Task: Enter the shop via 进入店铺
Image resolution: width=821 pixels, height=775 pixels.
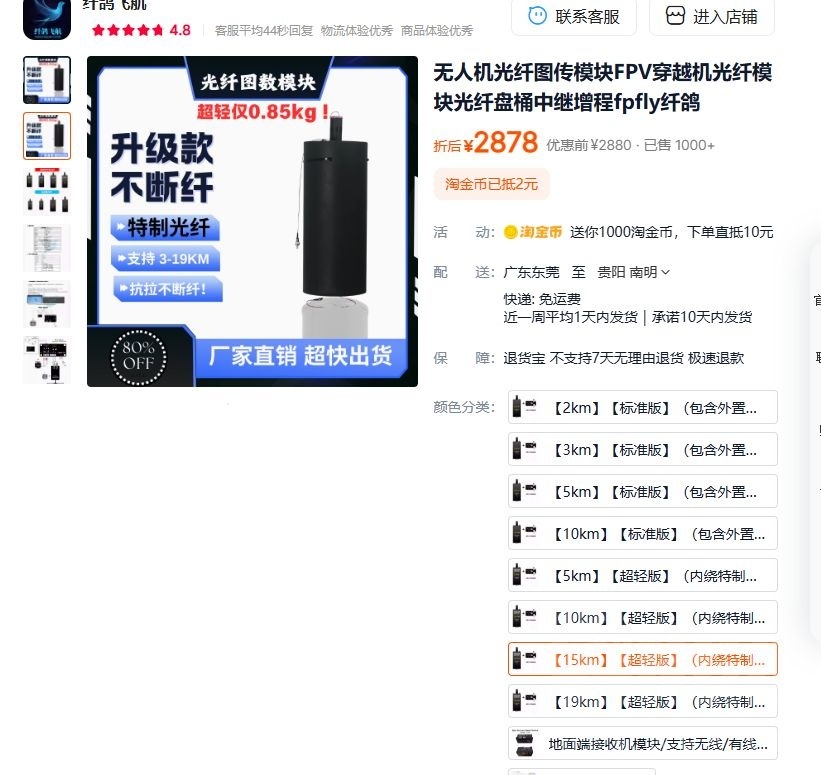Action: pyautogui.click(x=711, y=17)
